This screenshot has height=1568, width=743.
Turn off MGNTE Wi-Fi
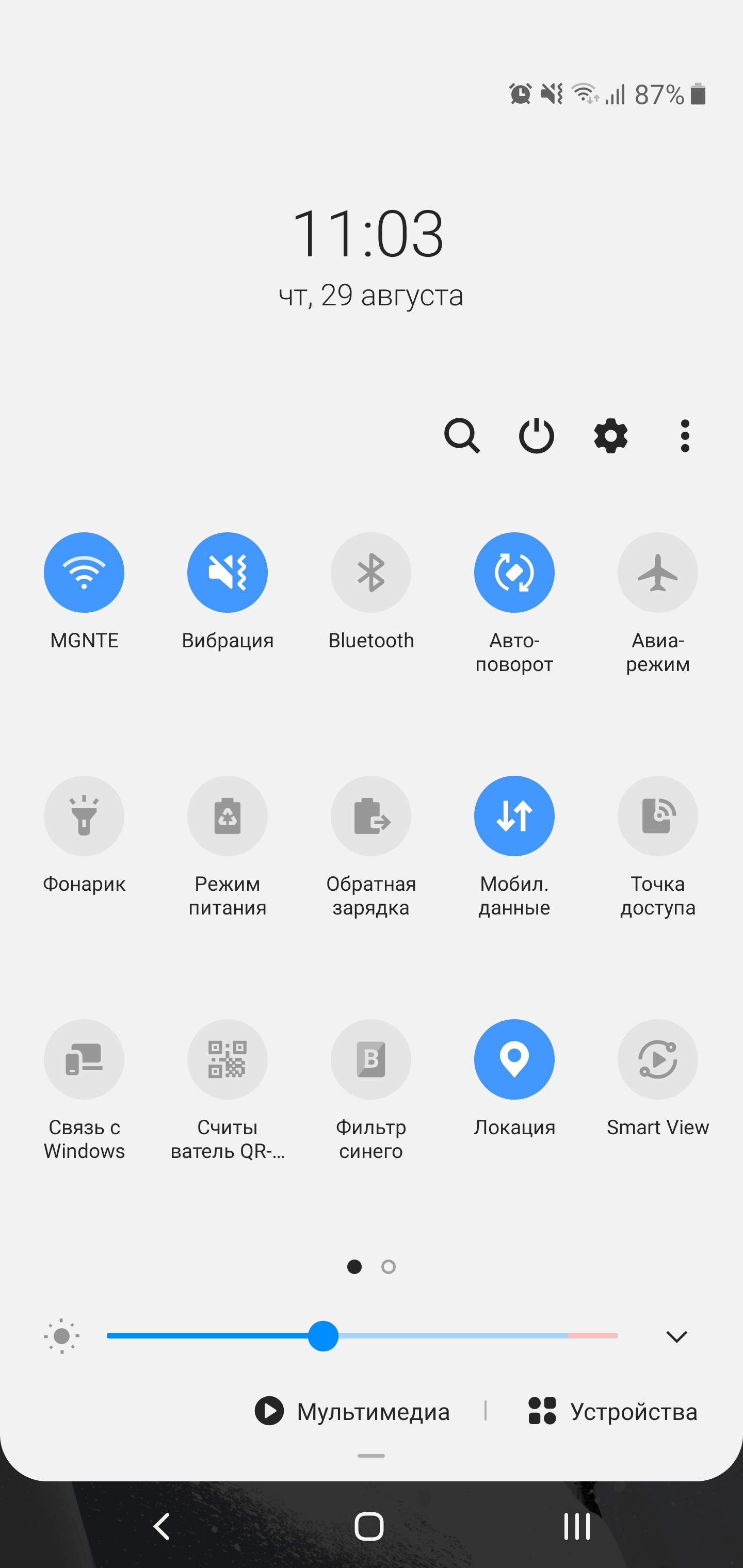pos(84,572)
